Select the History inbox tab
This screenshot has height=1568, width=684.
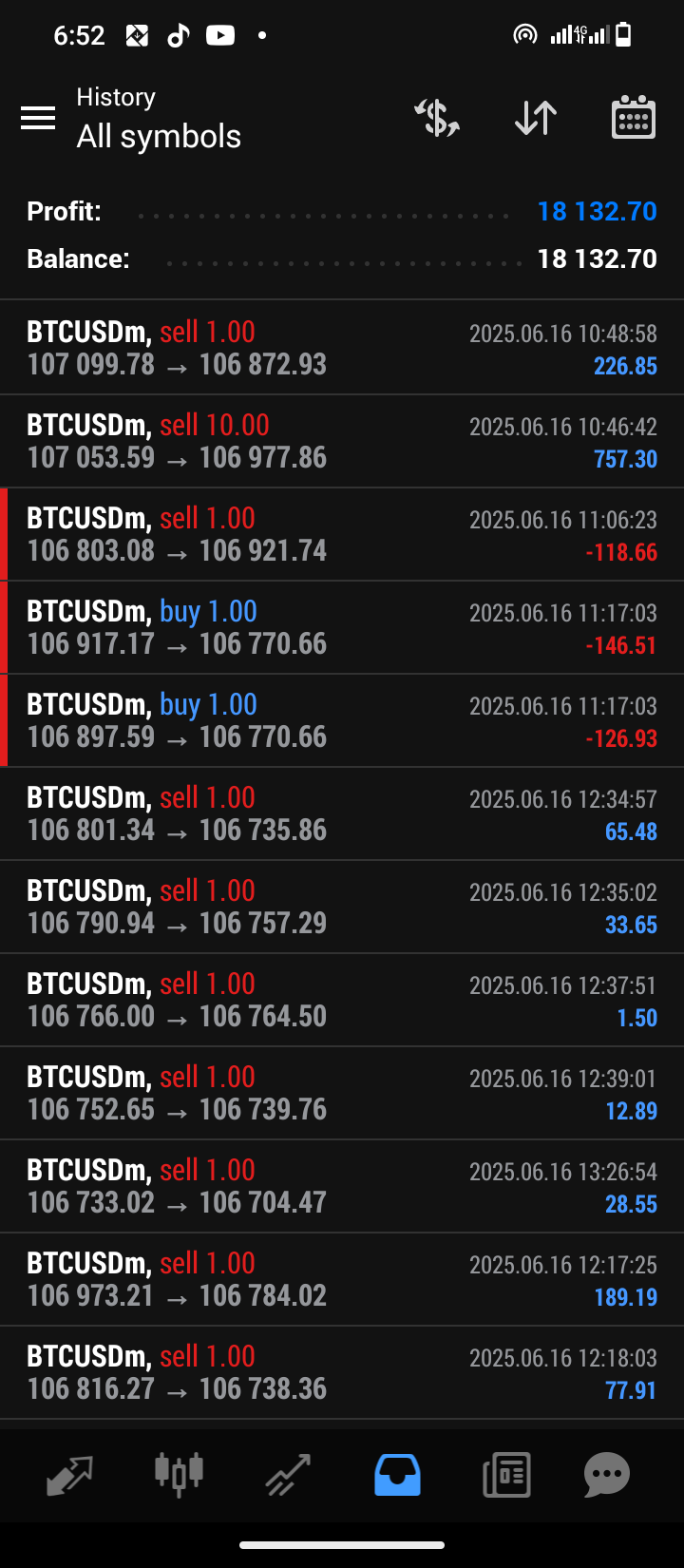(x=397, y=1475)
